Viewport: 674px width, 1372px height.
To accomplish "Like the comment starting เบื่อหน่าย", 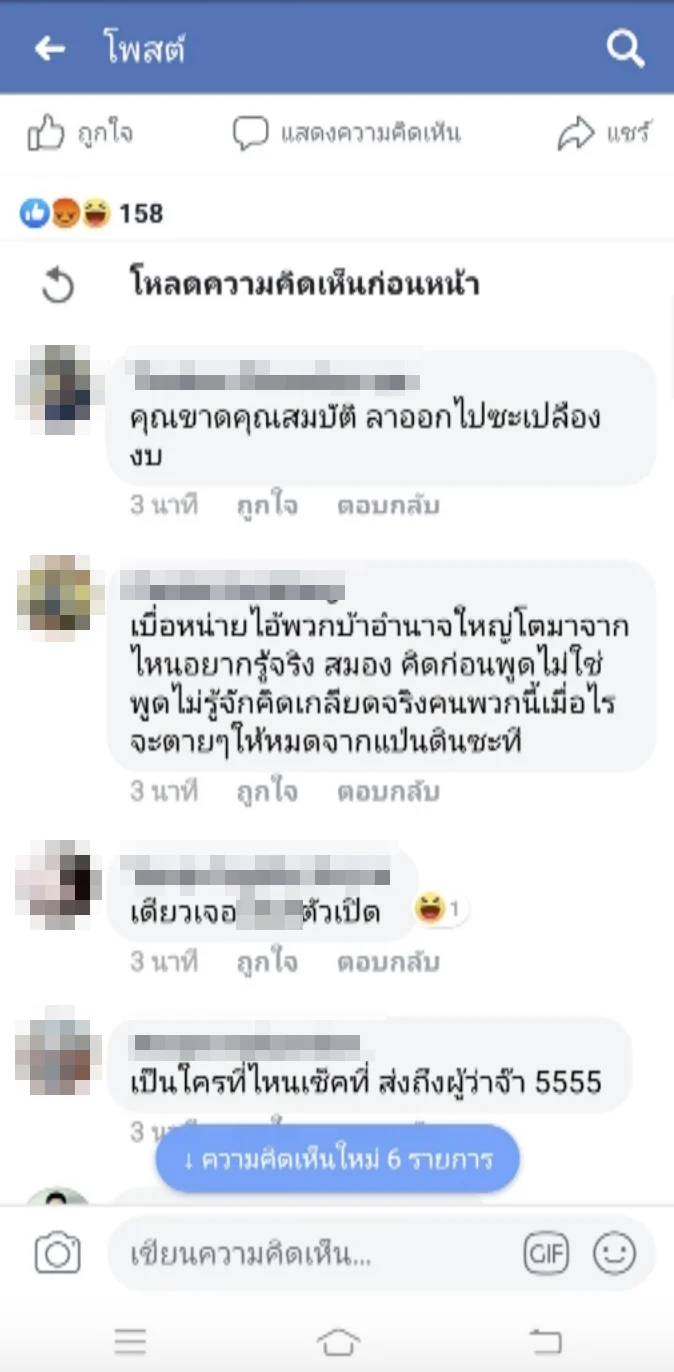I will tap(267, 792).
